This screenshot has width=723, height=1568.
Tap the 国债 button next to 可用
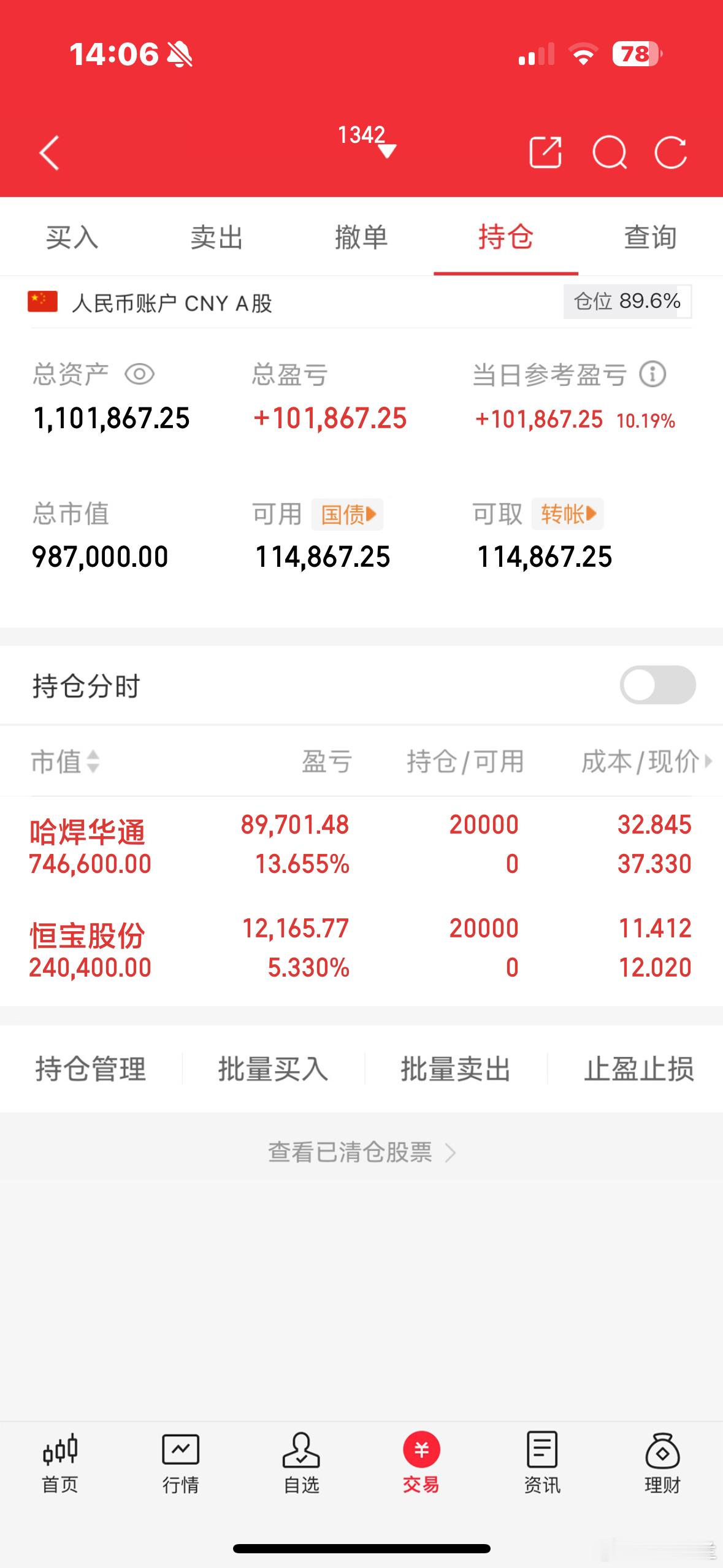pyautogui.click(x=348, y=514)
